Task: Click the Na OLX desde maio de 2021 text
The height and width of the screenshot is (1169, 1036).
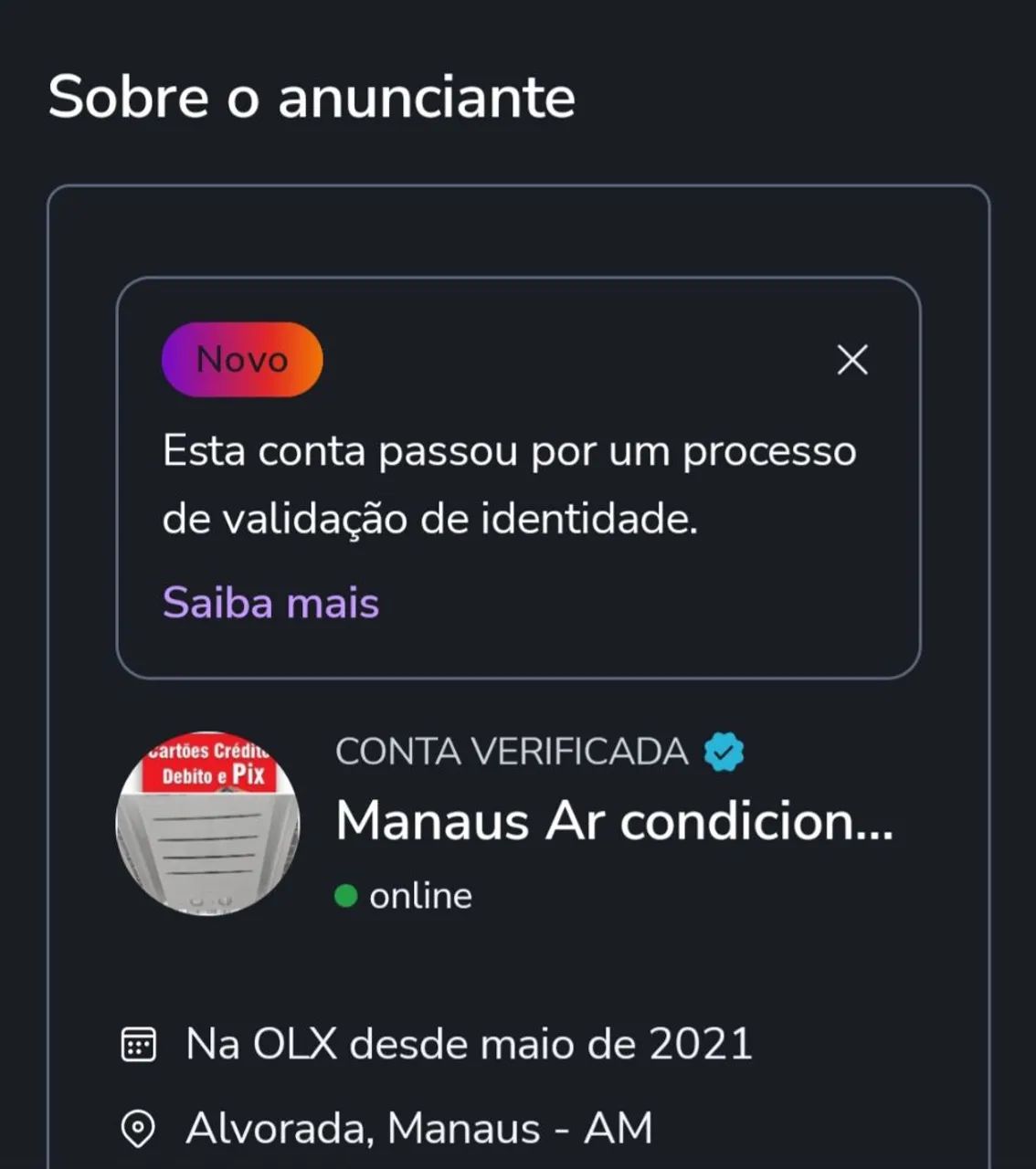Action: 467,1043
